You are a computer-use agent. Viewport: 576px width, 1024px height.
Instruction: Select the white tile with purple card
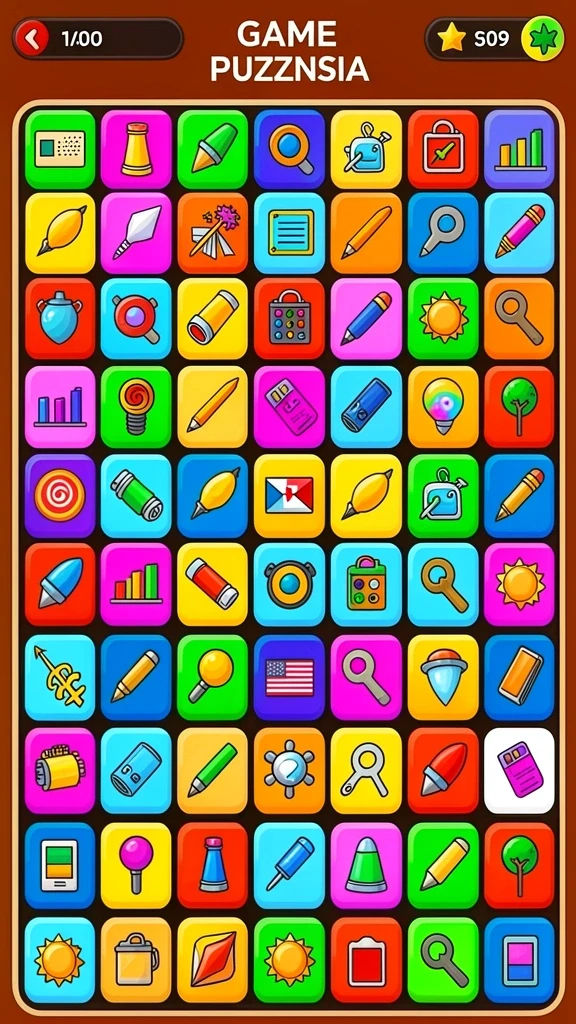(x=519, y=771)
